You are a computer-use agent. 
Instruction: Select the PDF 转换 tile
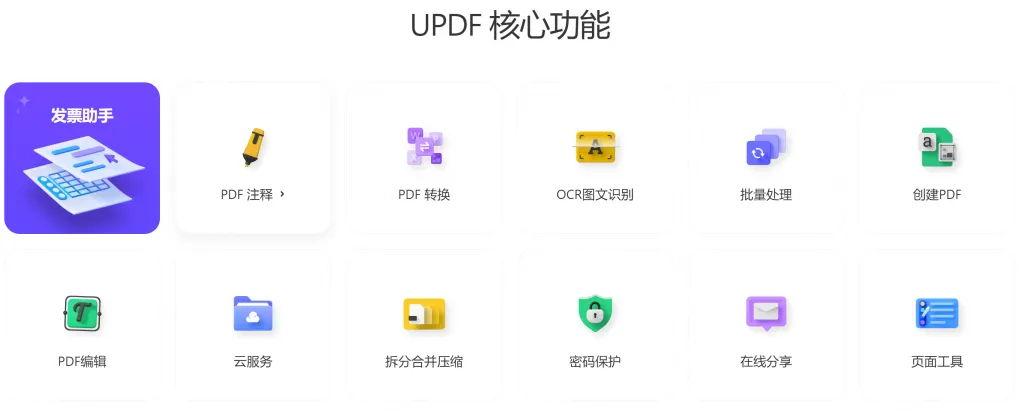pos(424,160)
